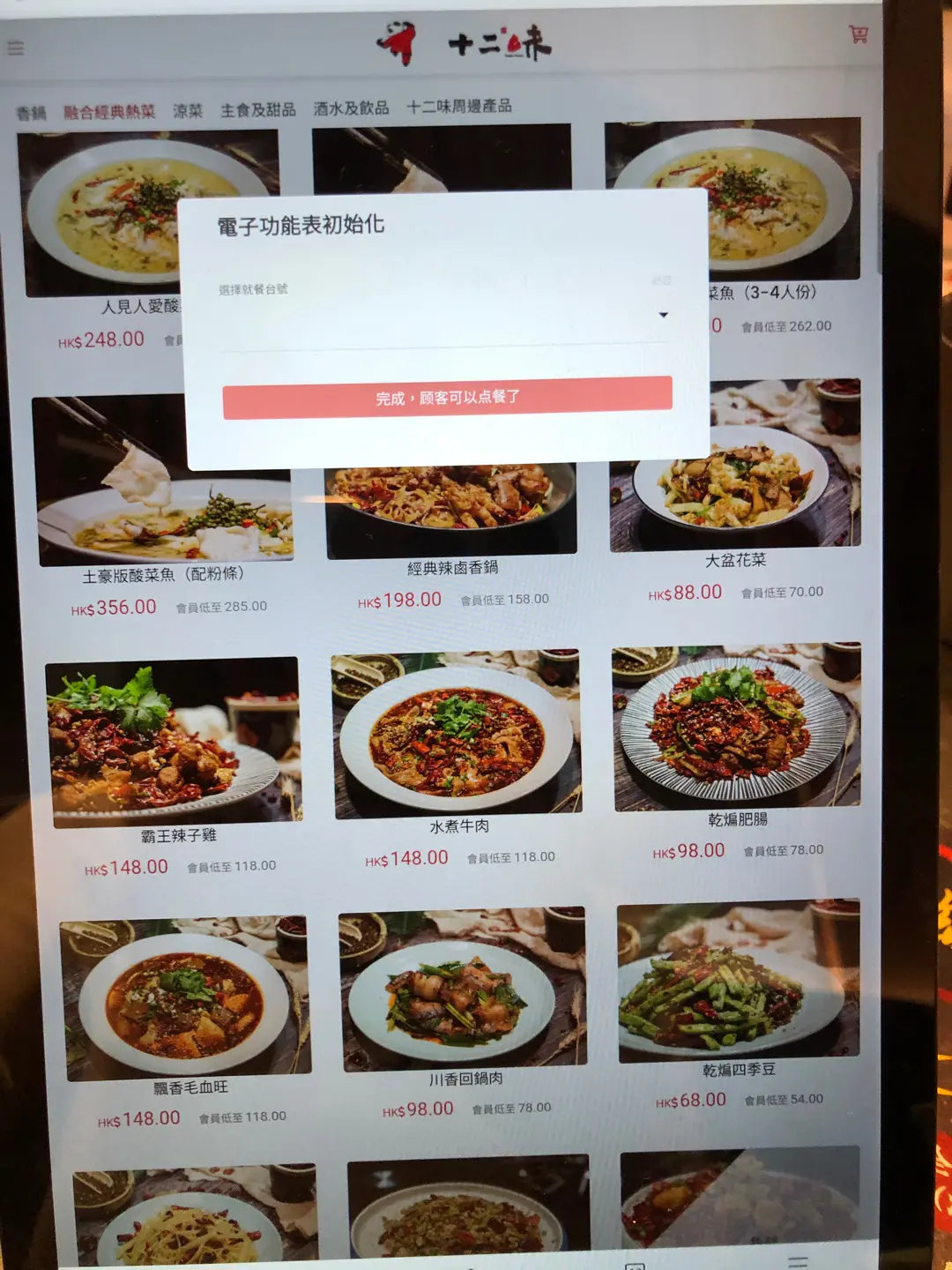View 水煮牛肉 dish details
Screen dimensions: 952x1270
coord(457,736)
